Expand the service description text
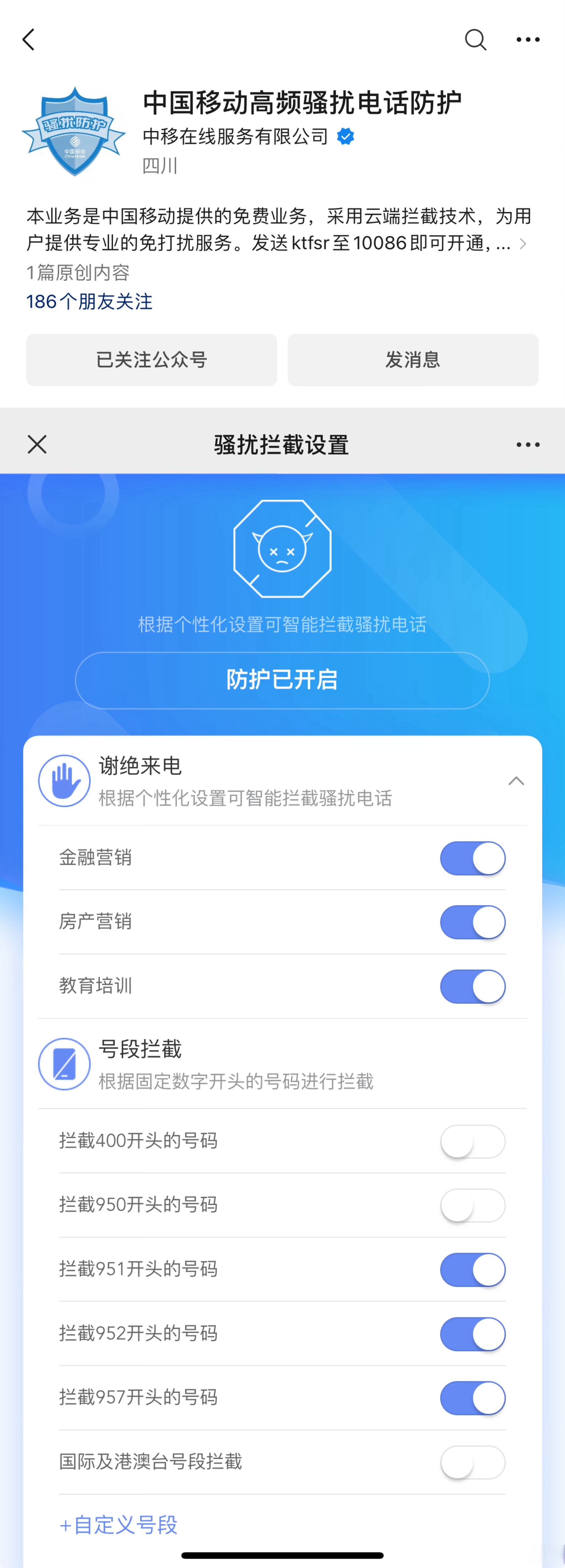 522,244
